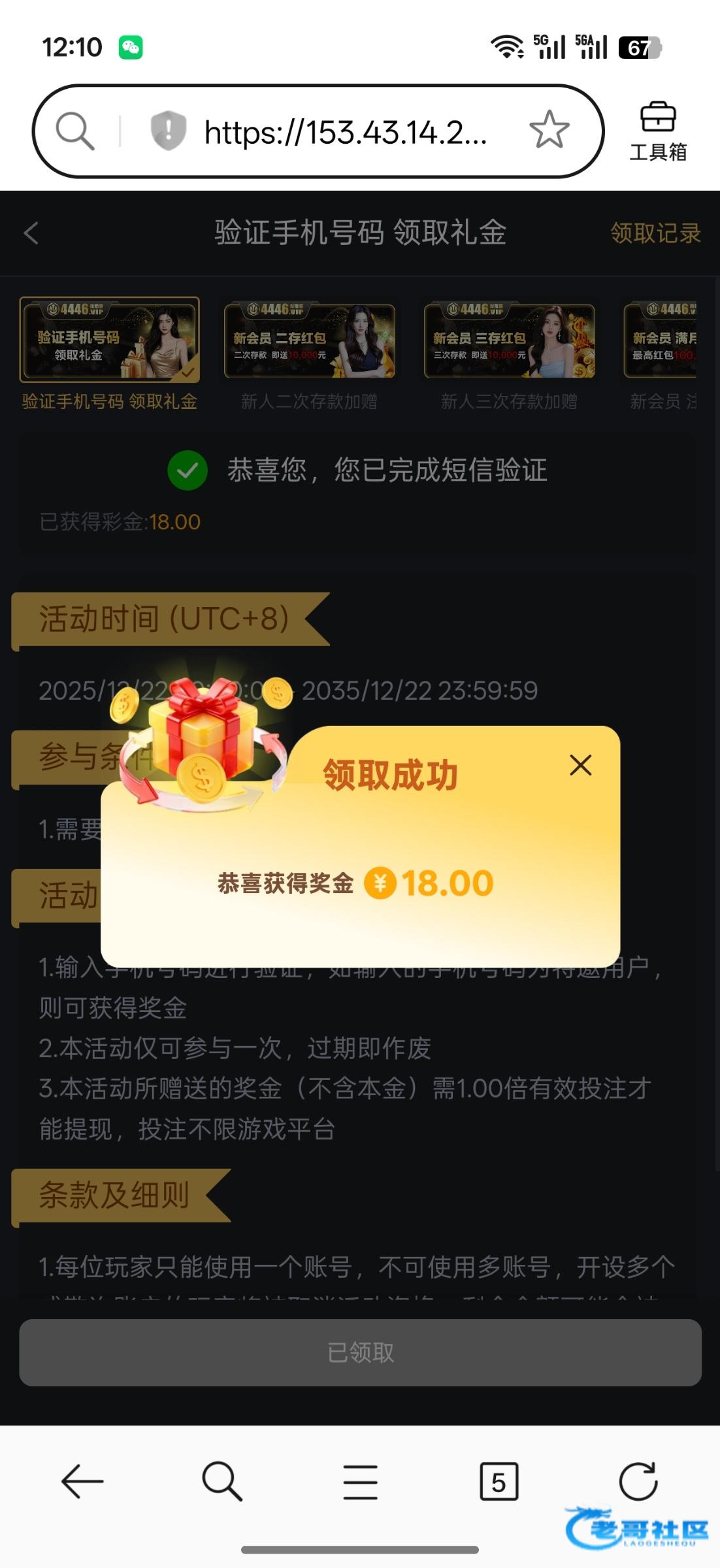Close the 领取成功 reward popup

pos(580,765)
